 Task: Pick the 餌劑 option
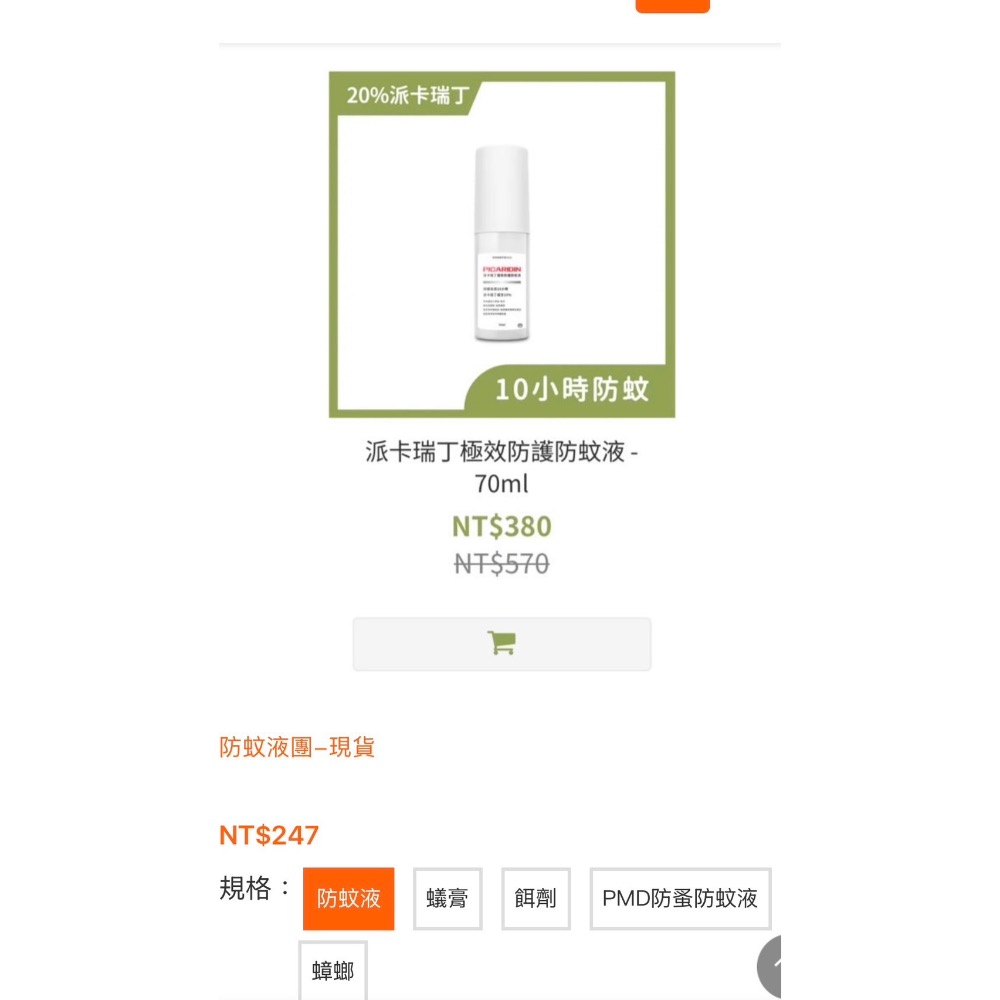click(535, 898)
